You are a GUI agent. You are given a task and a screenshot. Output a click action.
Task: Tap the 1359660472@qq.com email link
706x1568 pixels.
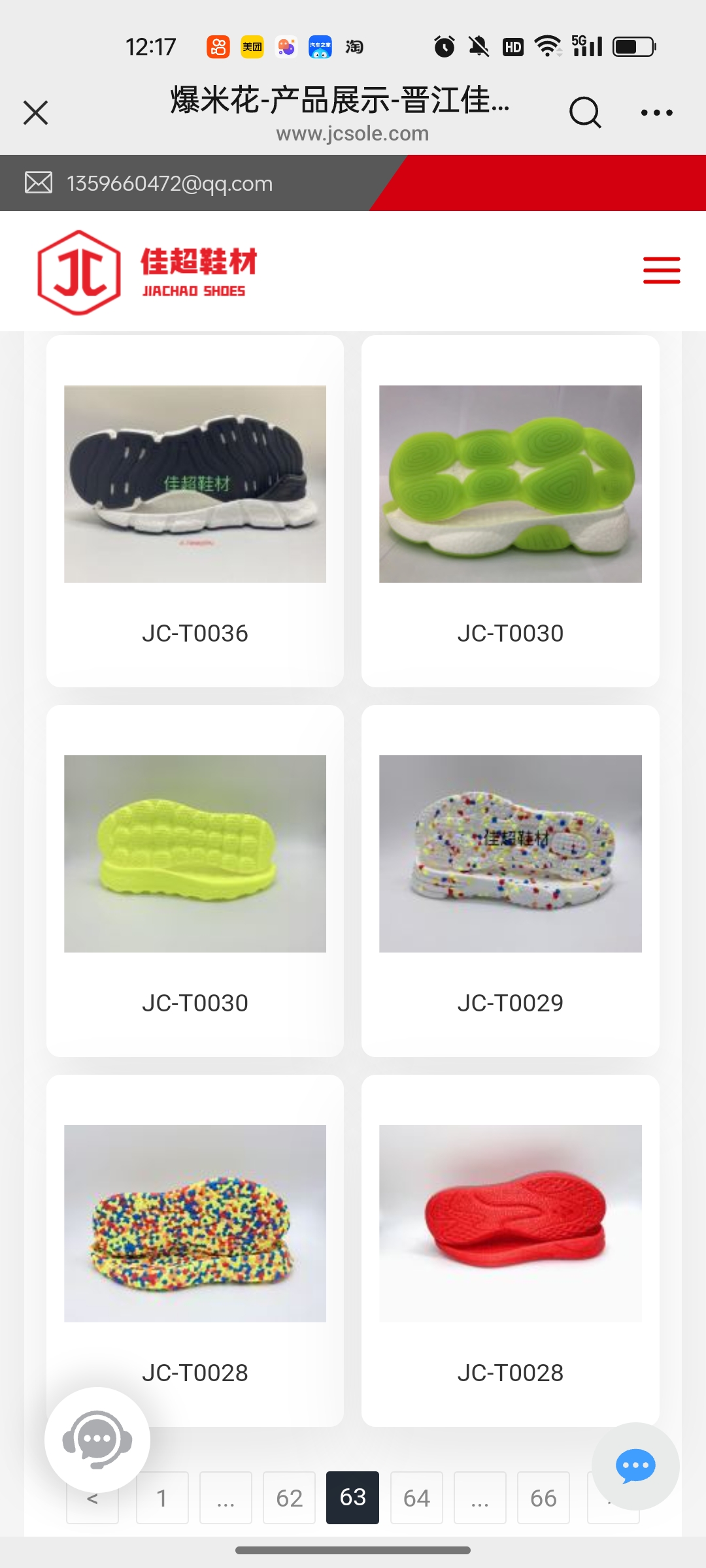click(169, 184)
